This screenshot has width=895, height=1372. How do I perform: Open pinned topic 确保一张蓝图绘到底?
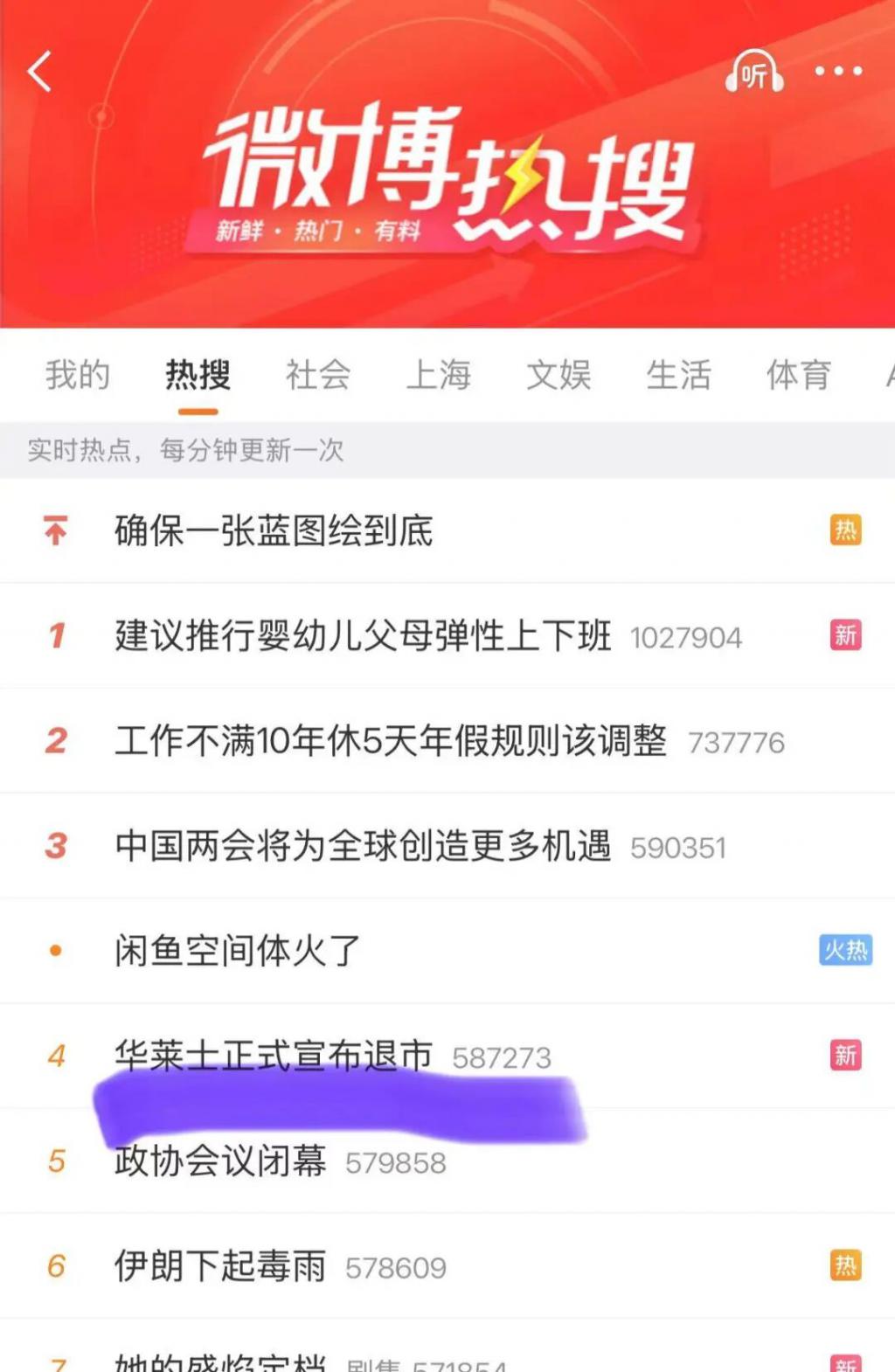[274, 530]
